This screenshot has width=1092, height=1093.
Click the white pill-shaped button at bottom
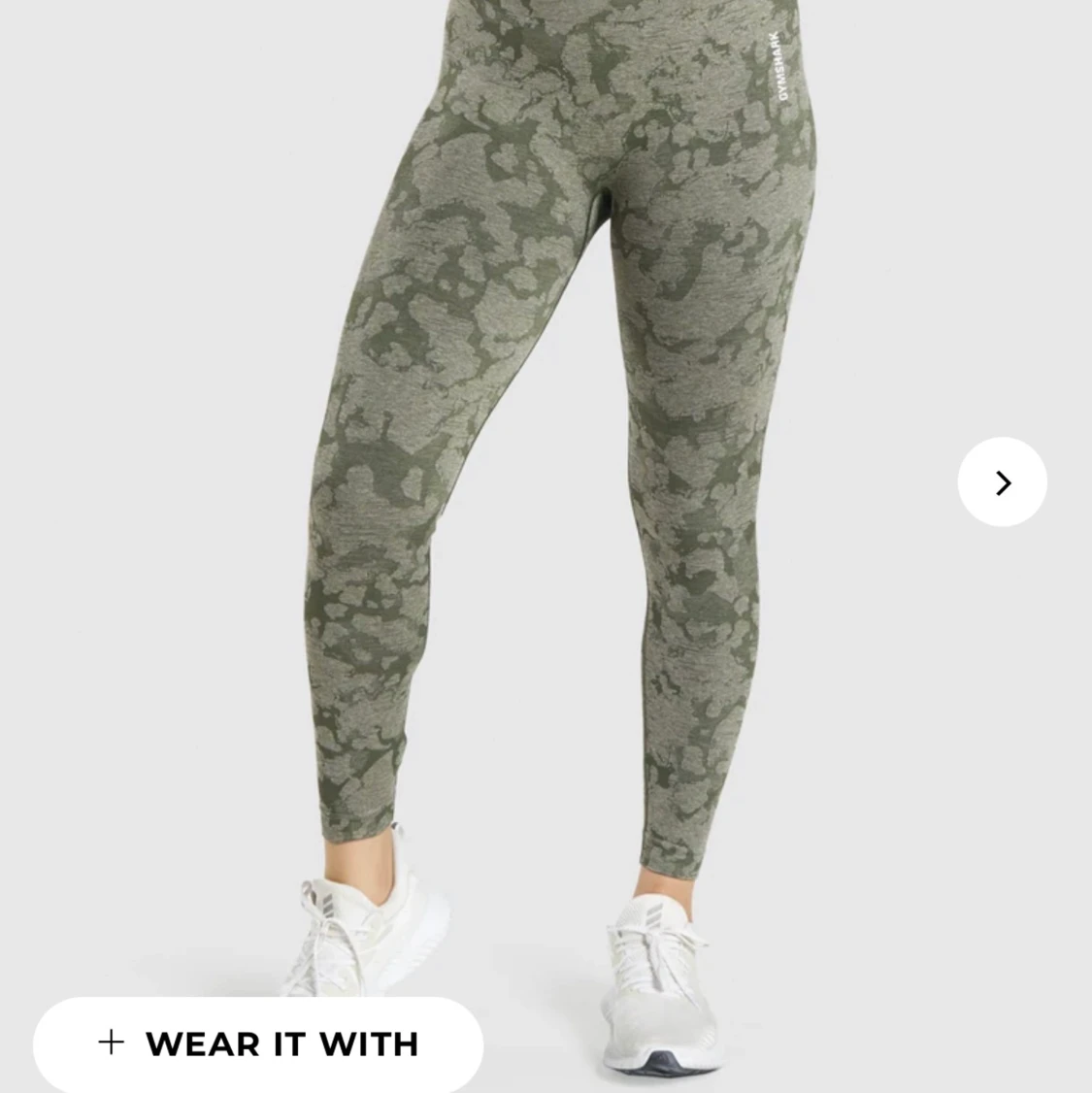[x=257, y=1044]
